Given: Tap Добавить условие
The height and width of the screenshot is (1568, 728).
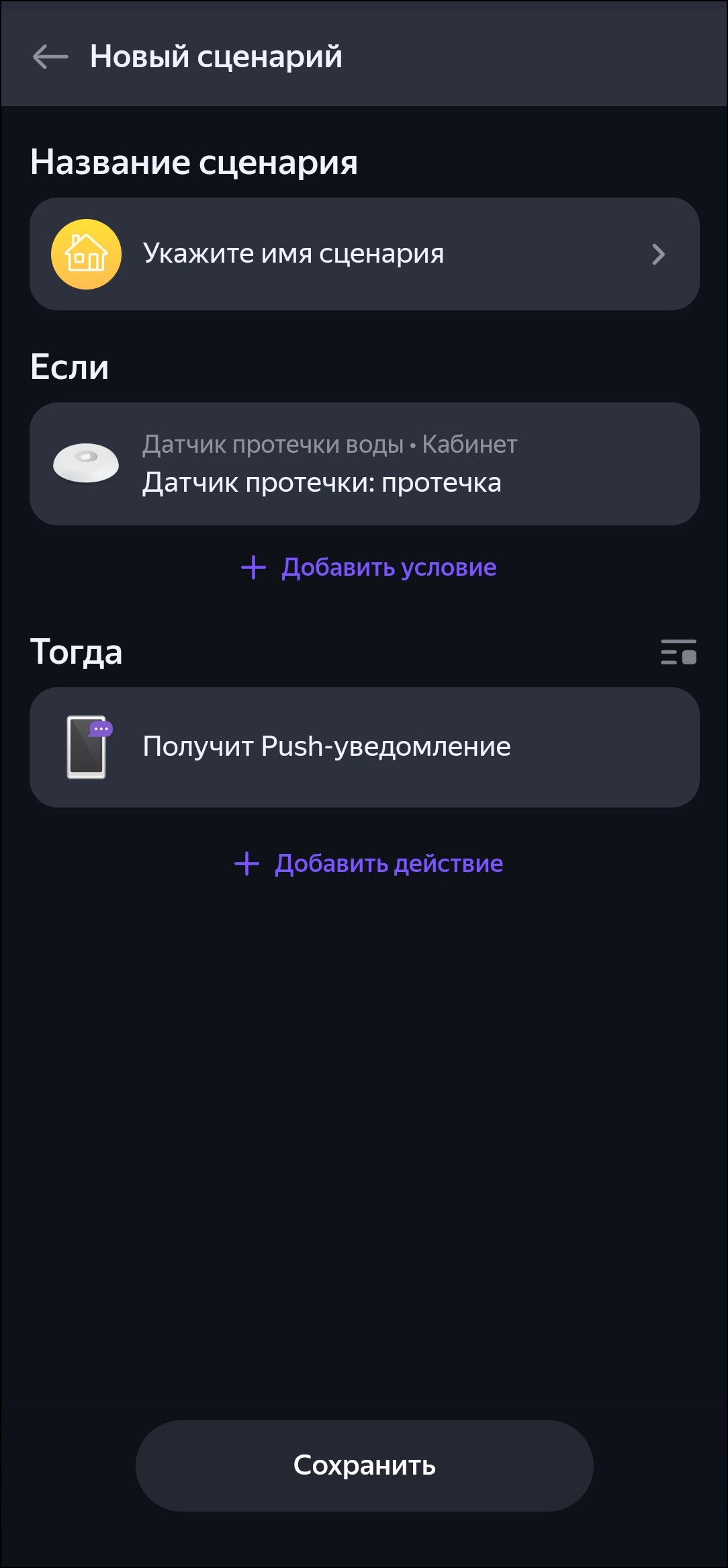Looking at the screenshot, I should point(369,568).
